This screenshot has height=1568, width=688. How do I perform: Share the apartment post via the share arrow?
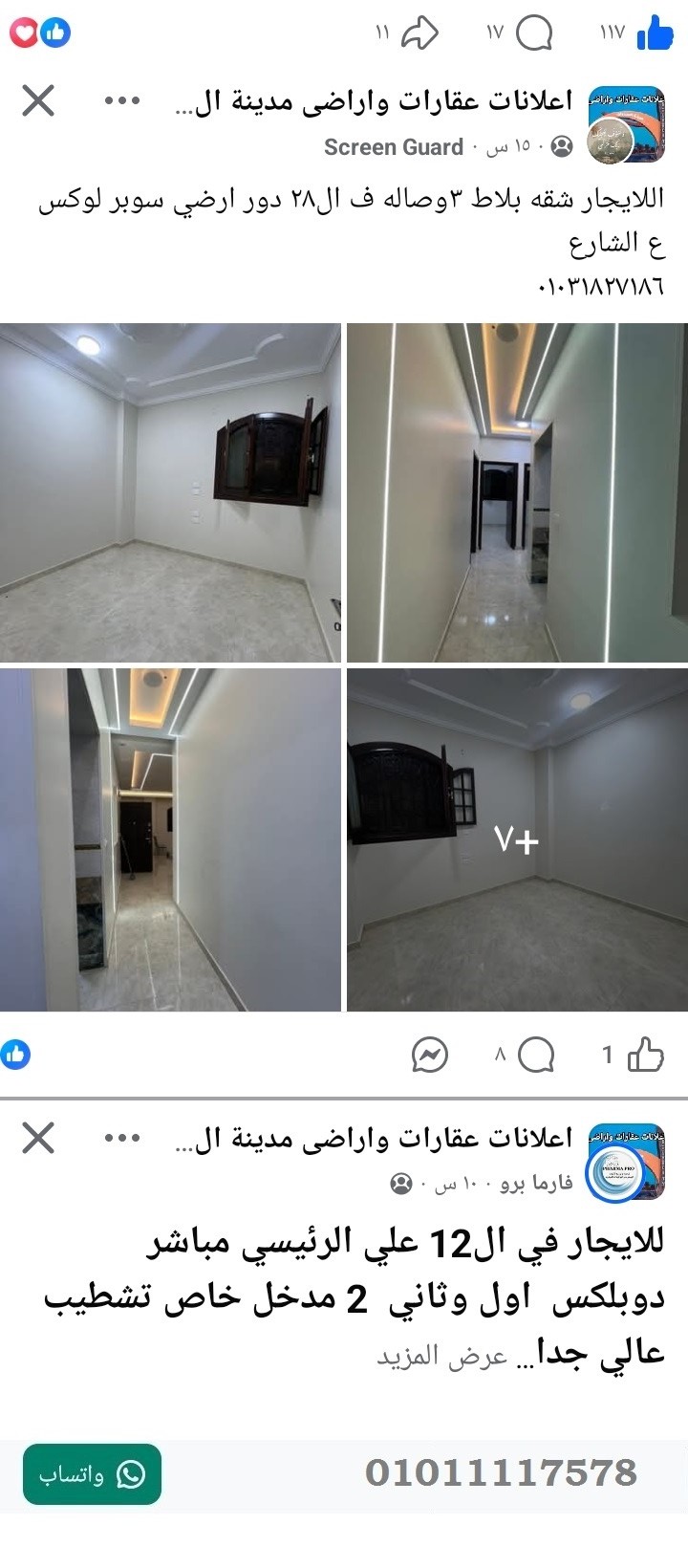(x=420, y=32)
